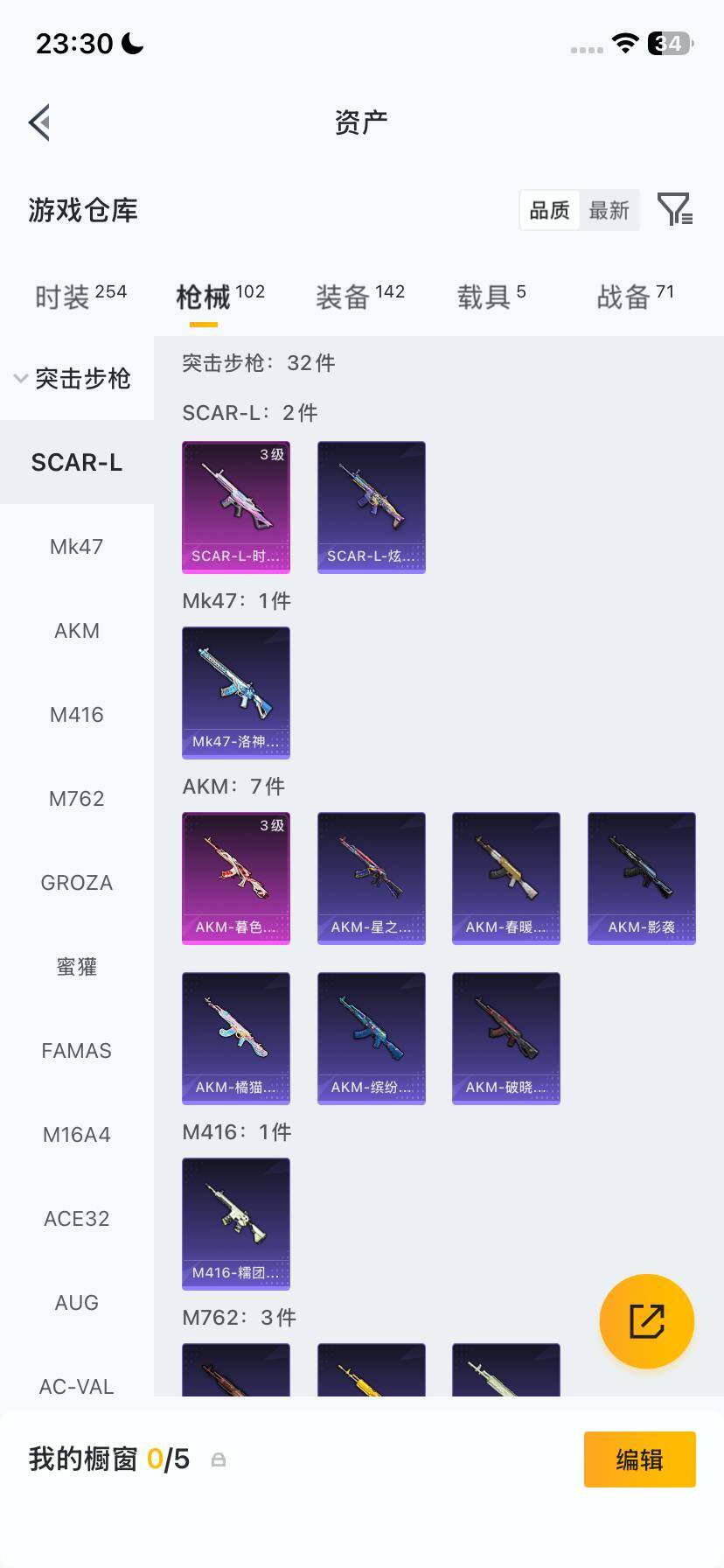Open the M416-糯团 skin tile
Viewport: 724px width, 1568px height.
click(x=236, y=1224)
